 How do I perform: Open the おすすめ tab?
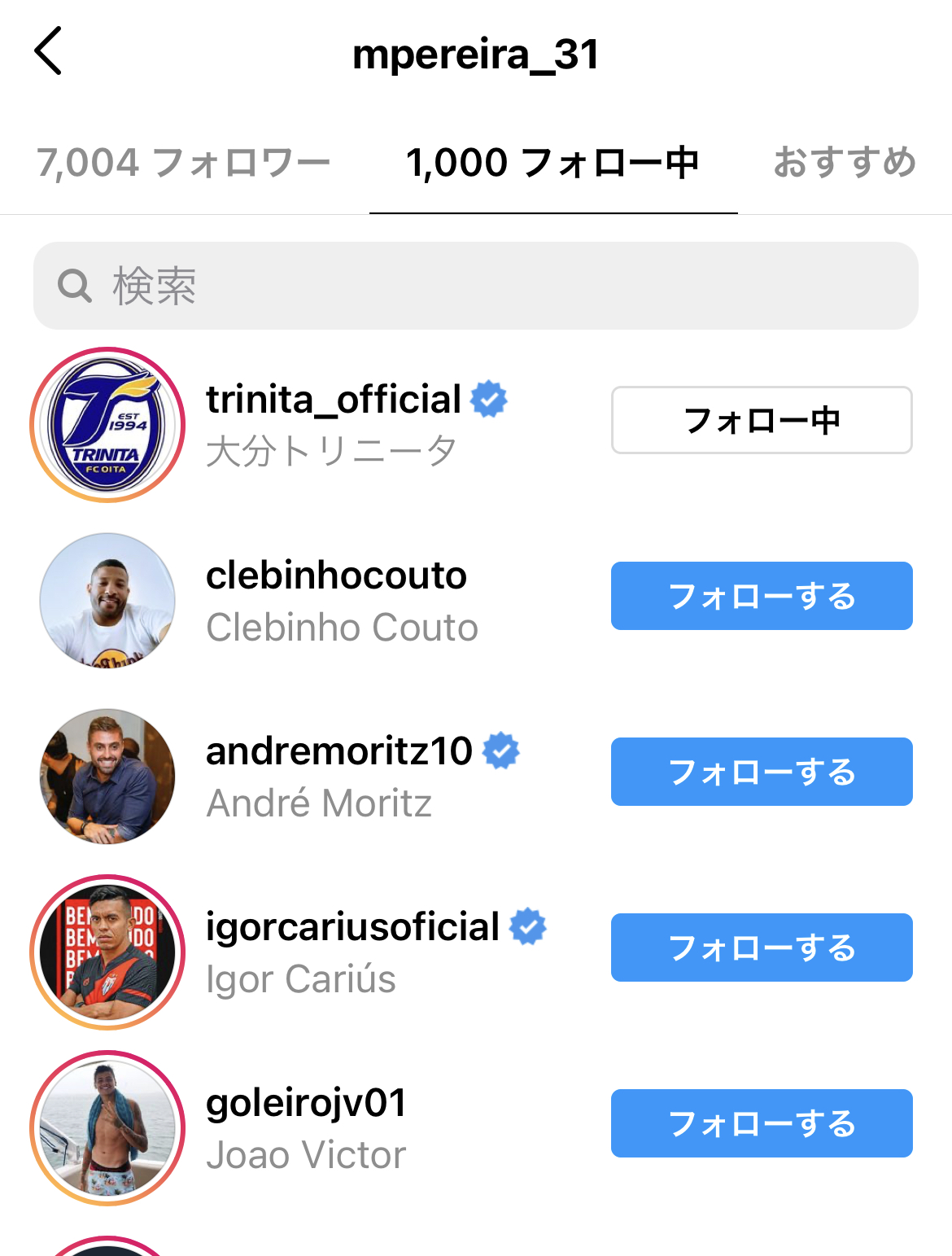[844, 163]
